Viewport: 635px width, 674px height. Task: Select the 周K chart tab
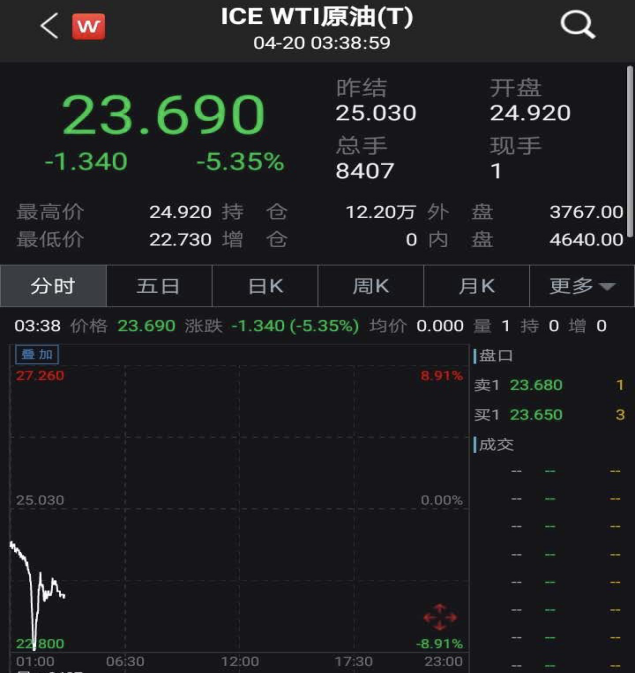coord(371,286)
